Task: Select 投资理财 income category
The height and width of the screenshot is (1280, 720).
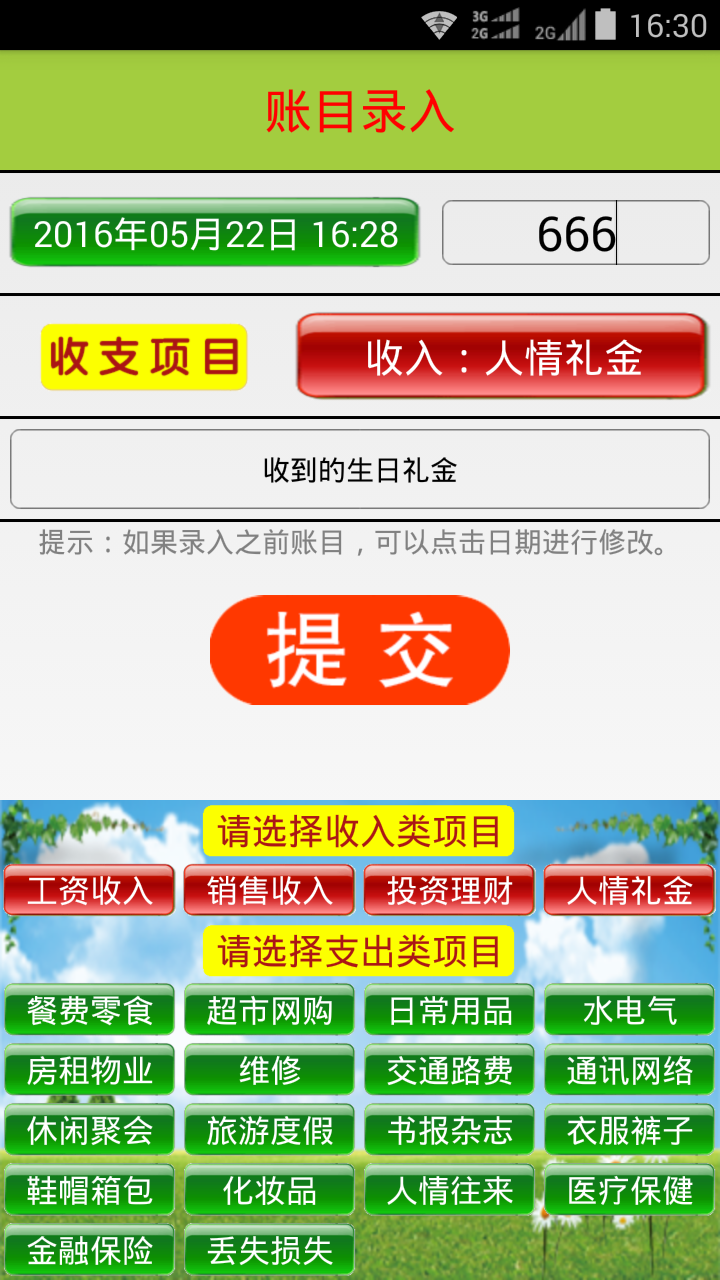Action: (449, 890)
